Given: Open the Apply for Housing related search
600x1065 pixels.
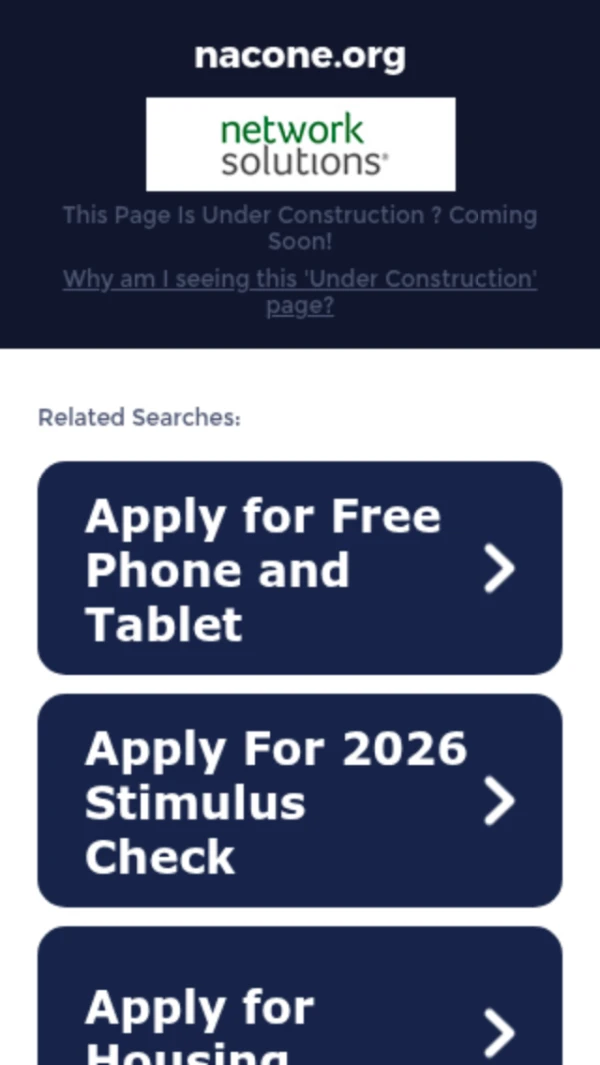Looking at the screenshot, I should 299,1010.
